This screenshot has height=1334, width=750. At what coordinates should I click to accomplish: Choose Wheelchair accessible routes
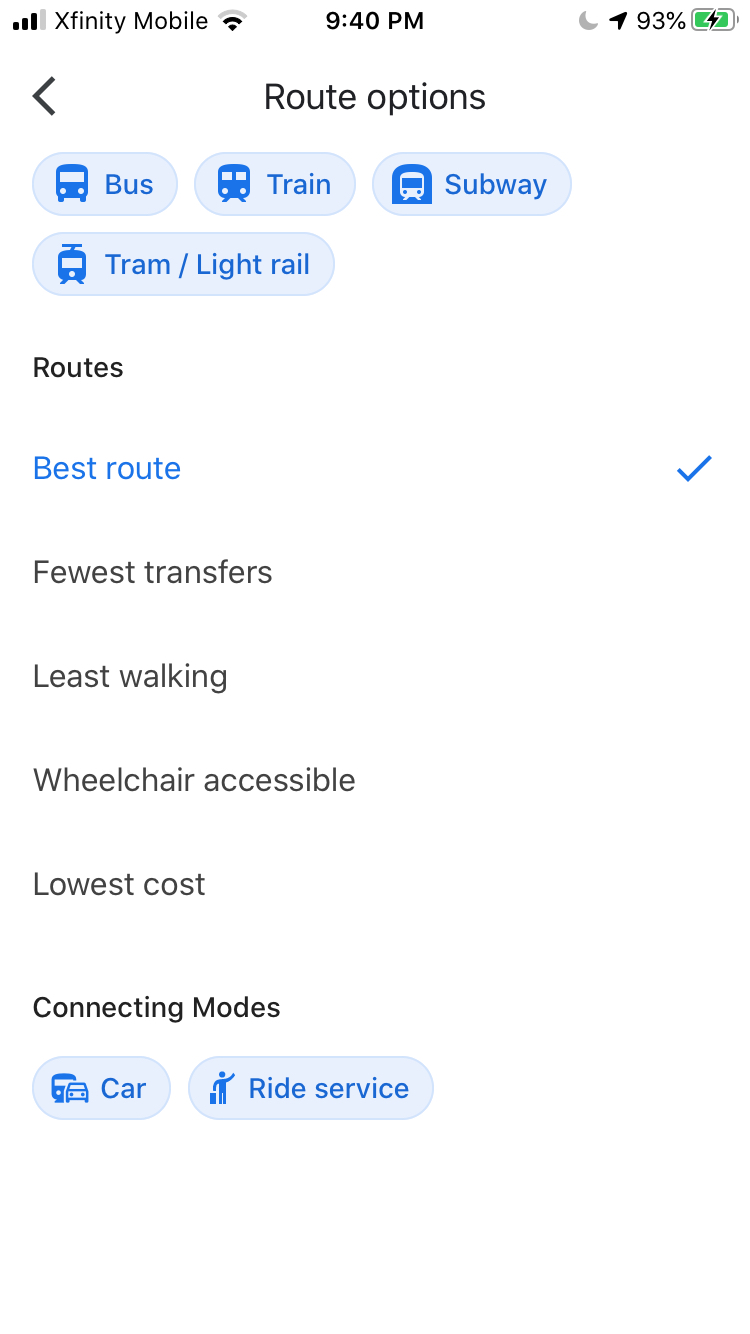click(375, 780)
